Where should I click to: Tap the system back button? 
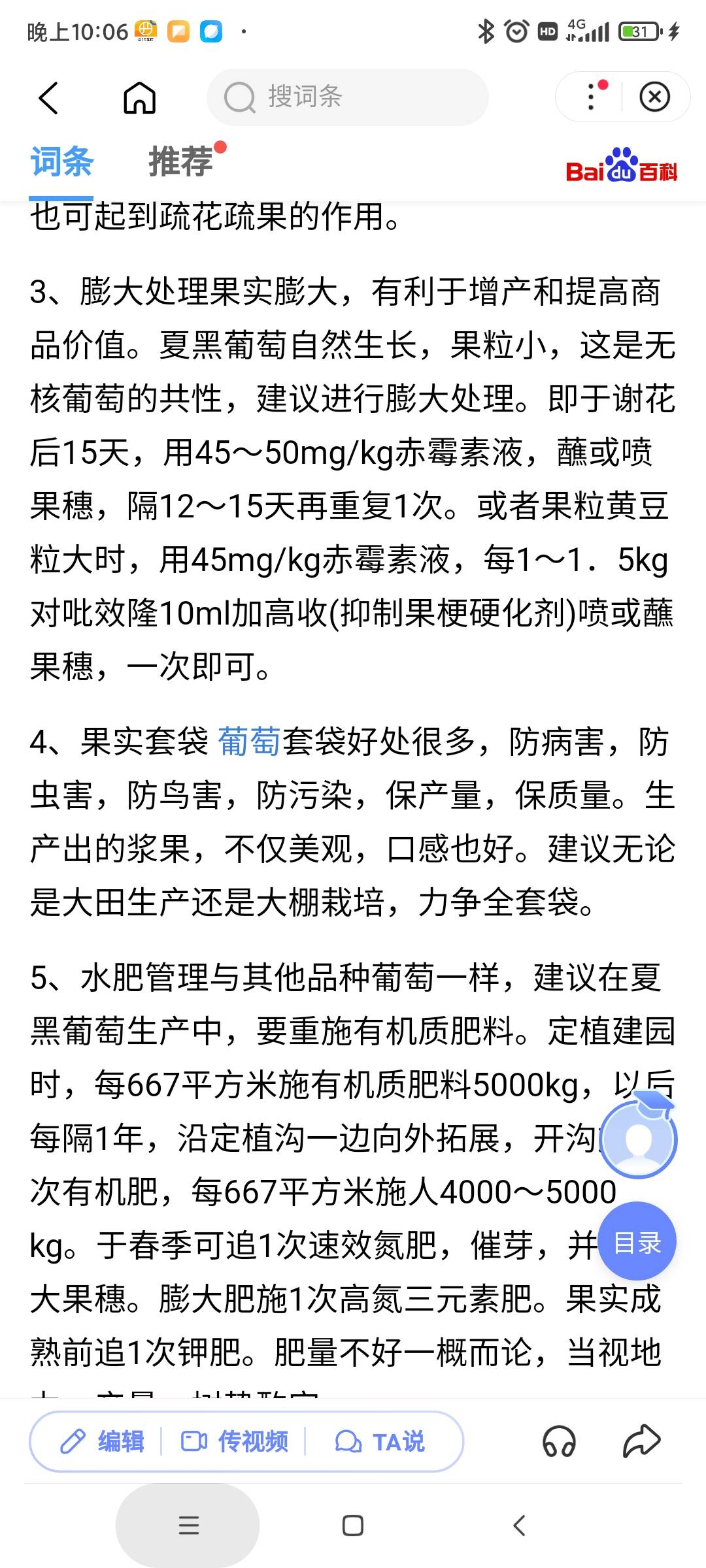(x=519, y=1526)
